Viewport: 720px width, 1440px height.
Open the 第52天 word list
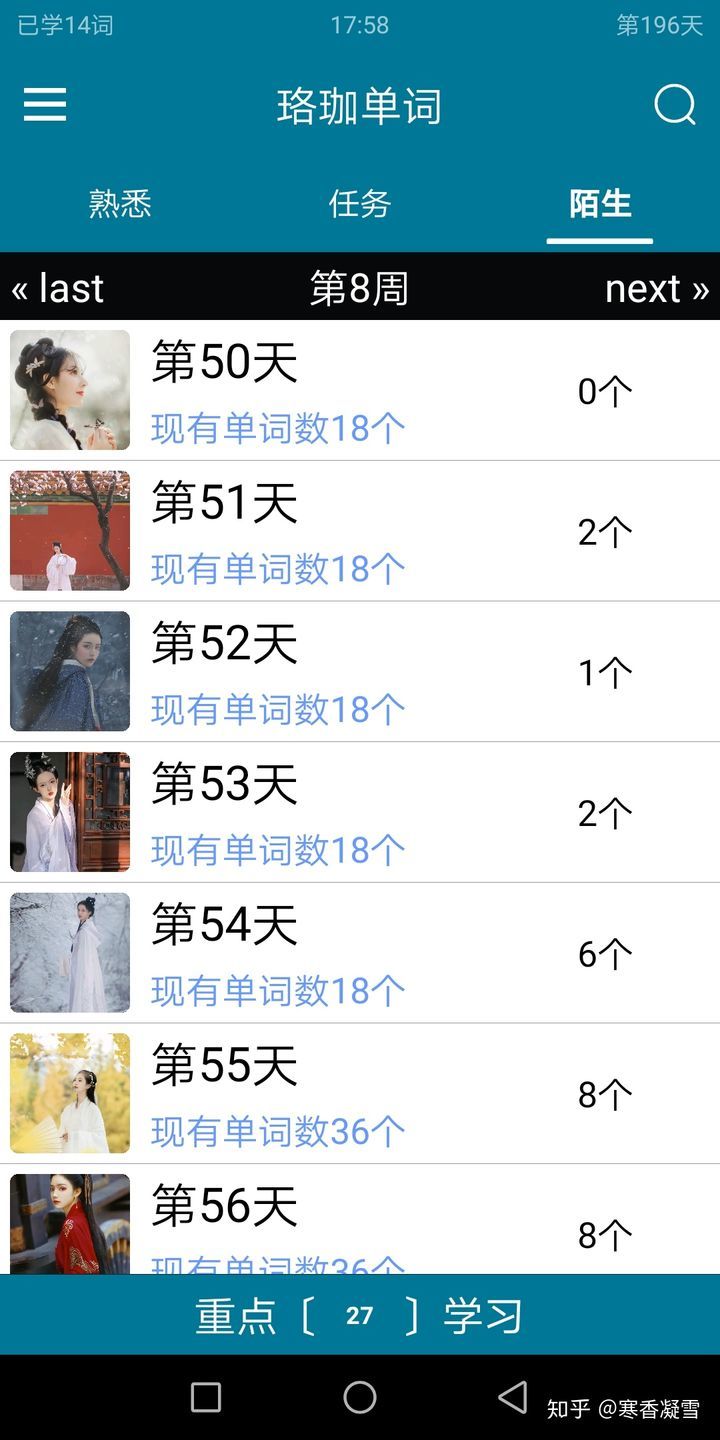click(360, 672)
